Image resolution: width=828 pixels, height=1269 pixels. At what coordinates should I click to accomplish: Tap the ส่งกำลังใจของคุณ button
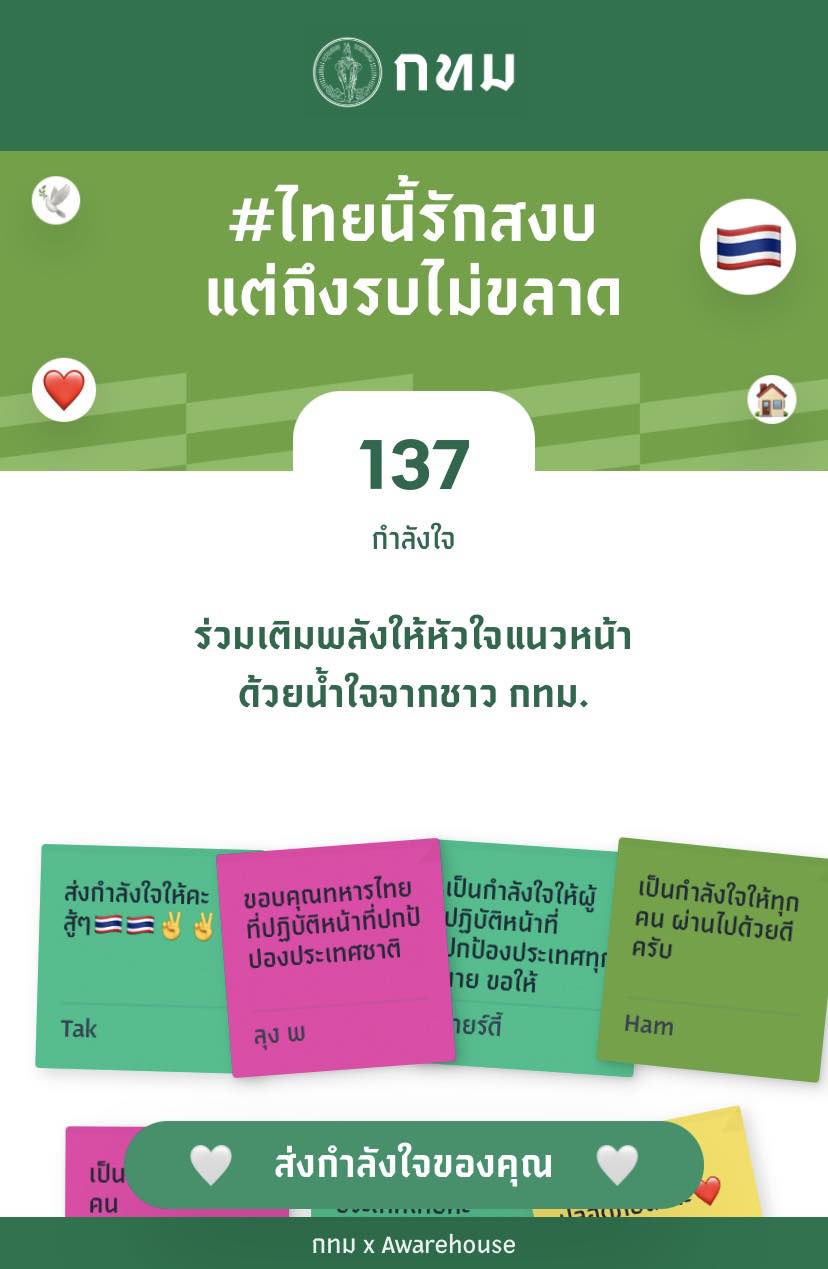pos(413,1165)
